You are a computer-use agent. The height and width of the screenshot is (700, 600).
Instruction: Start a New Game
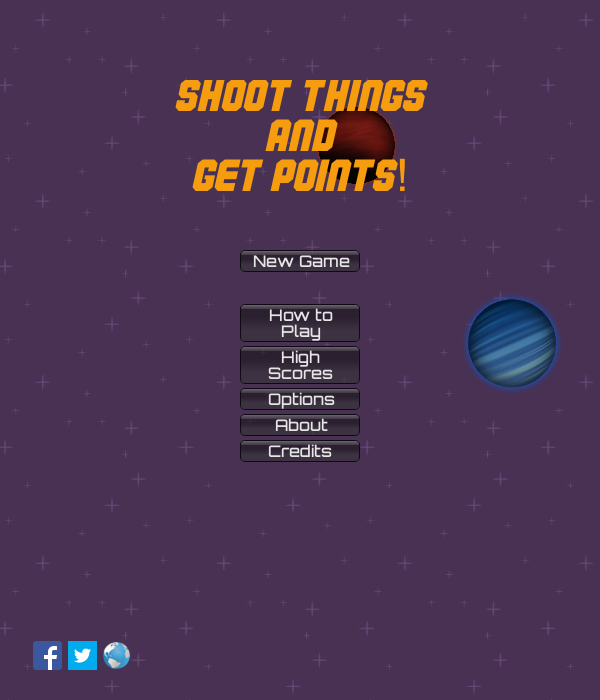click(300, 261)
